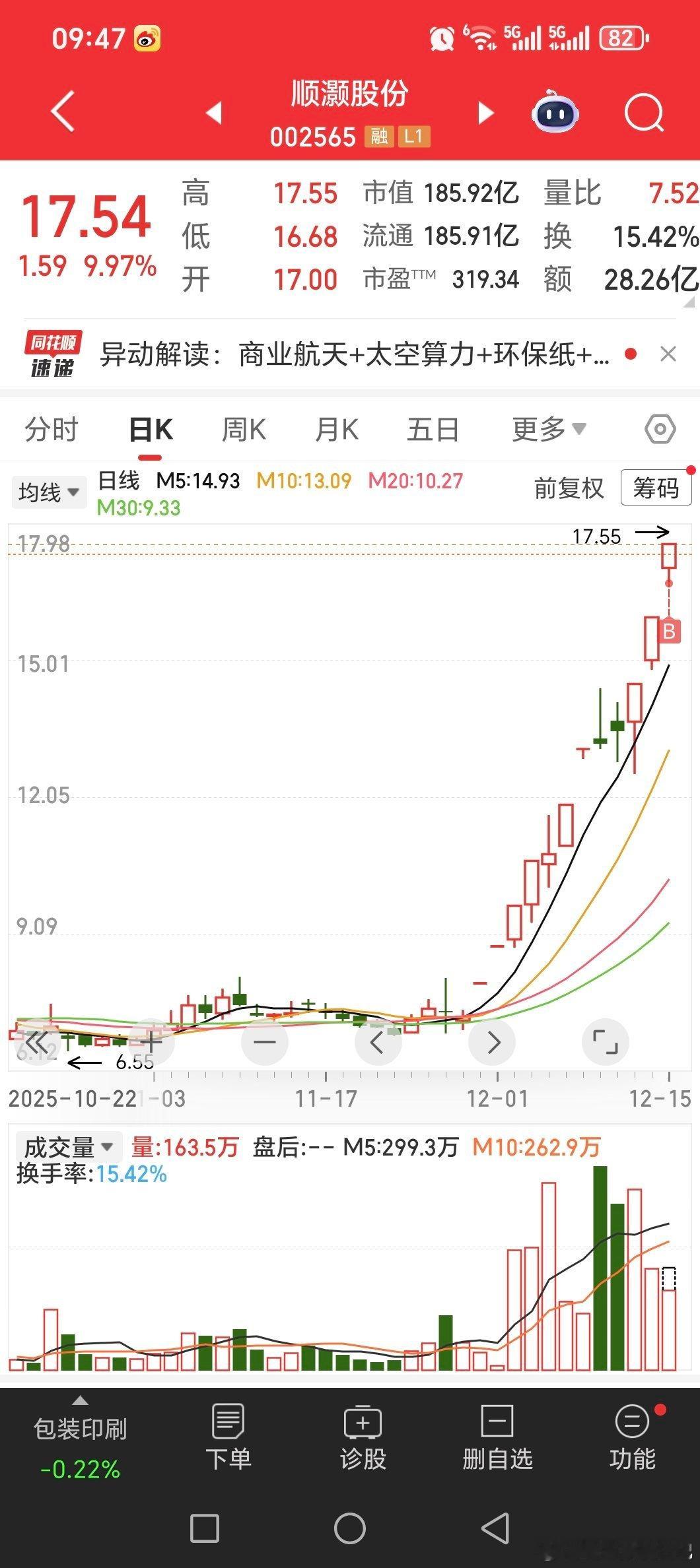The width and height of the screenshot is (700, 1568).
Task: Toggle the 筹码 chip distribution view
Action: pyautogui.click(x=656, y=488)
